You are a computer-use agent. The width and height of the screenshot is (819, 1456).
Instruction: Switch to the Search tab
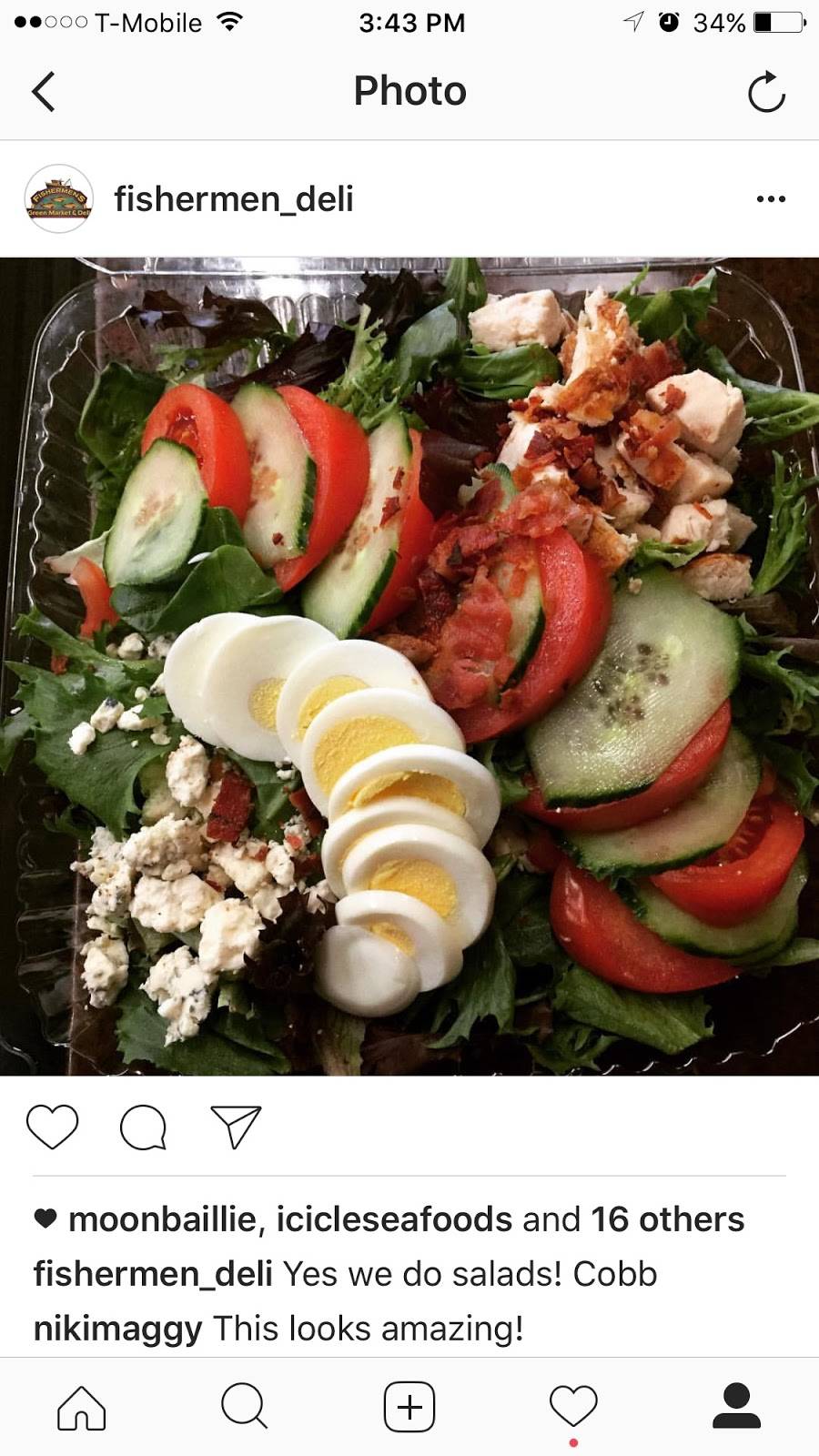point(245,1407)
